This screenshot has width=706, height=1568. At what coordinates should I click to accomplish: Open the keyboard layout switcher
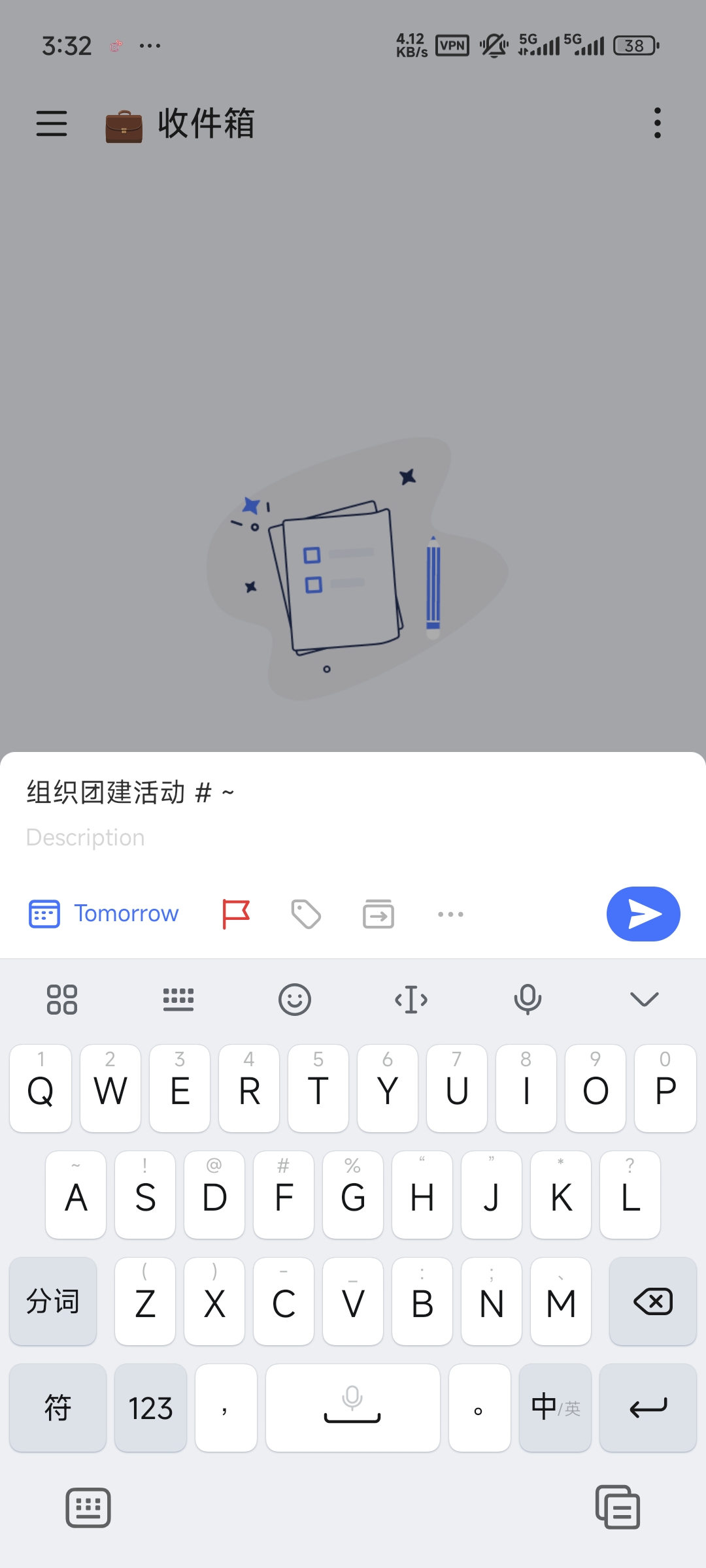[178, 999]
